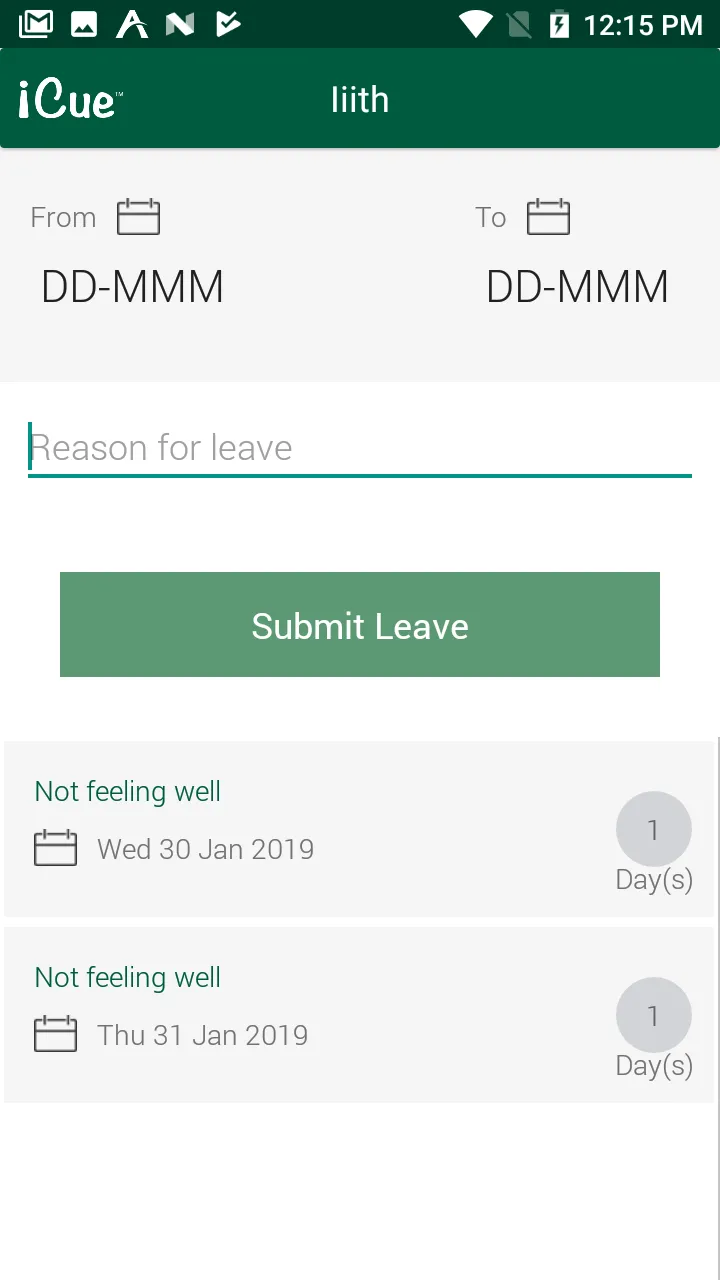Tap the 1 Day(s) badge on the second entry

[653, 1015]
